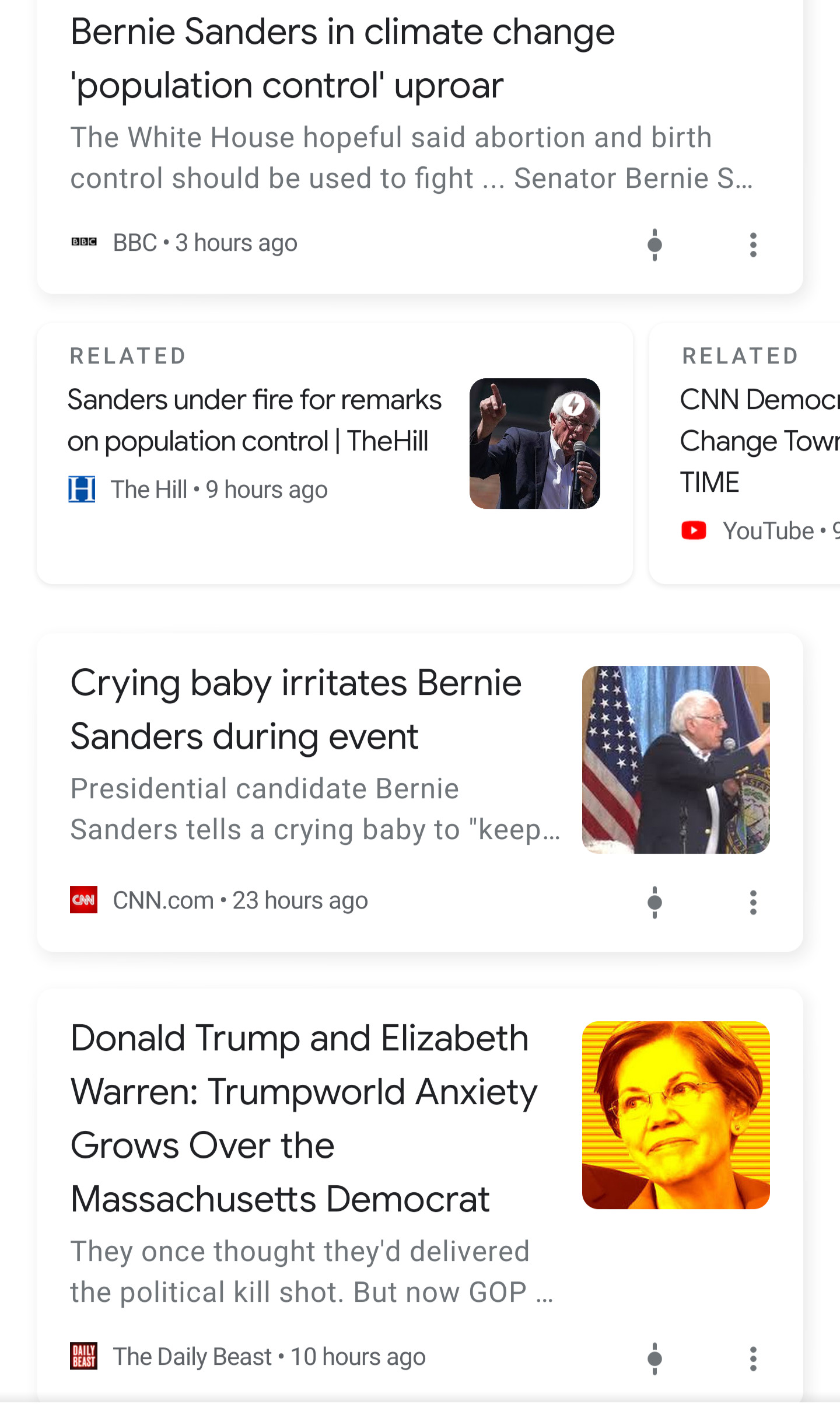Viewport: 840px width, 1404px height.
Task: Open the Bernie Sanders climate change article
Action: pos(343,58)
